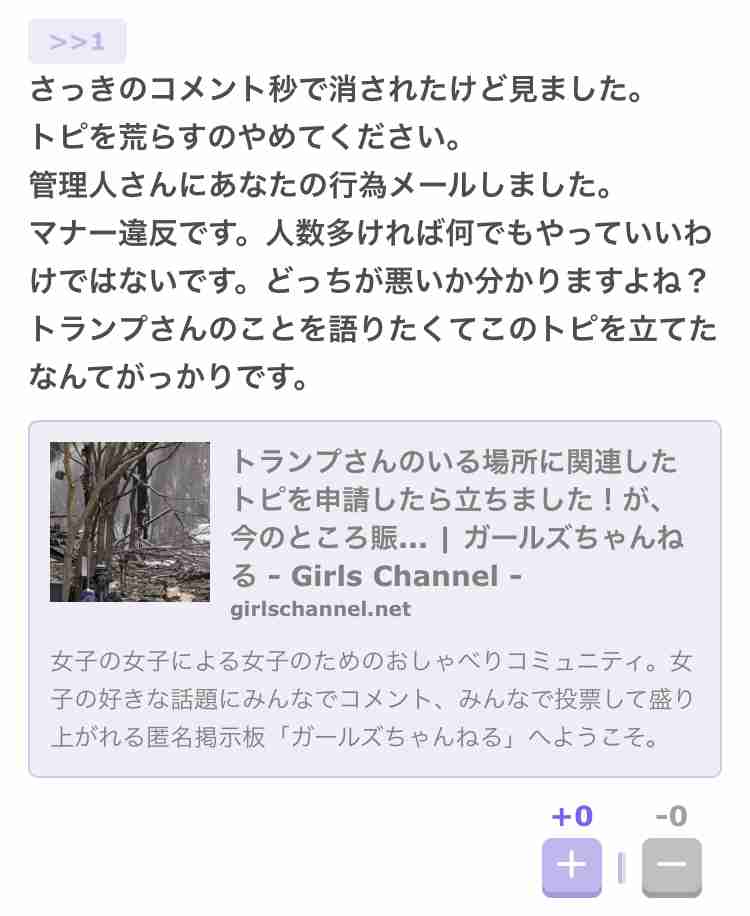This screenshot has width=750, height=916.
Task: Open the linked Girls Channel topic card
Action: pos(374,598)
